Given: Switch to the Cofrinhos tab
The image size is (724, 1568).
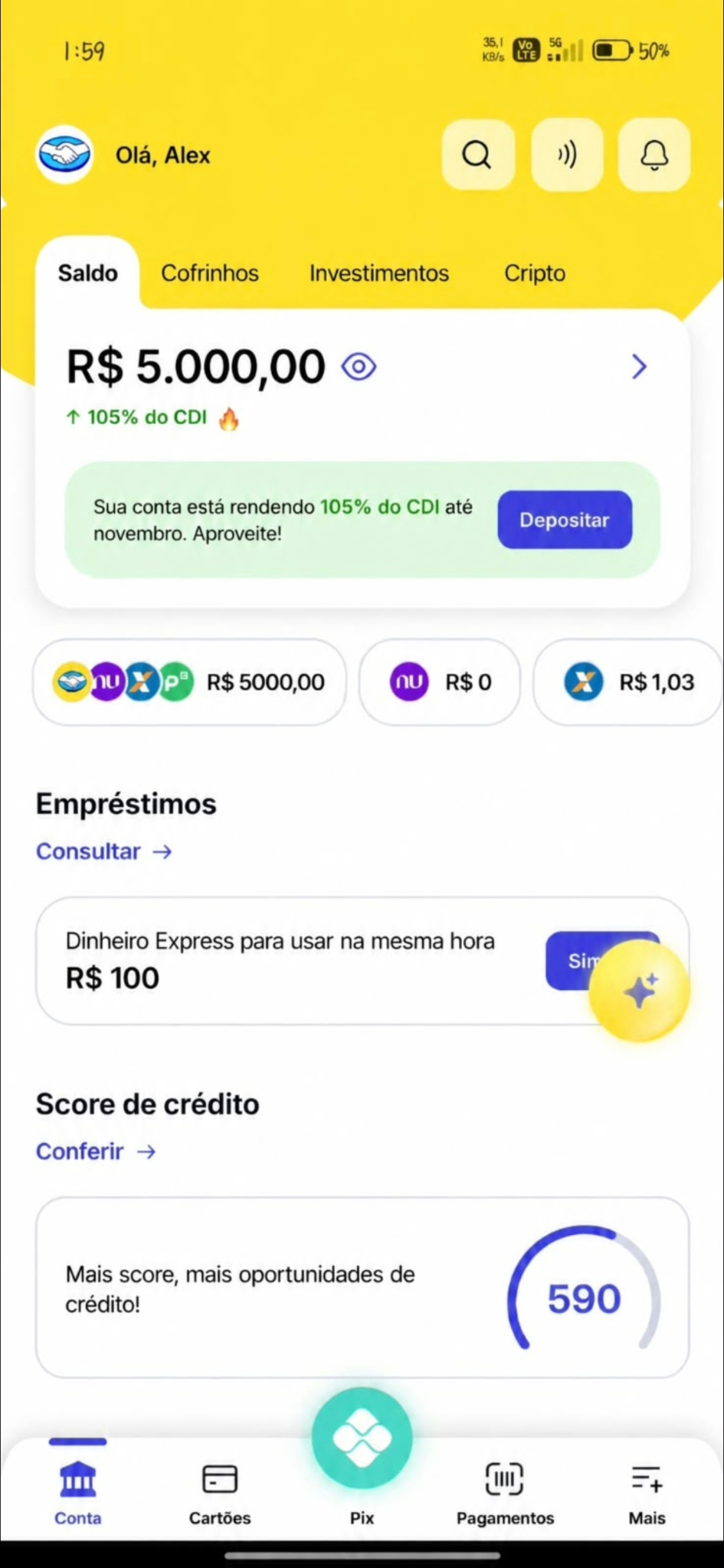Looking at the screenshot, I should coord(210,273).
